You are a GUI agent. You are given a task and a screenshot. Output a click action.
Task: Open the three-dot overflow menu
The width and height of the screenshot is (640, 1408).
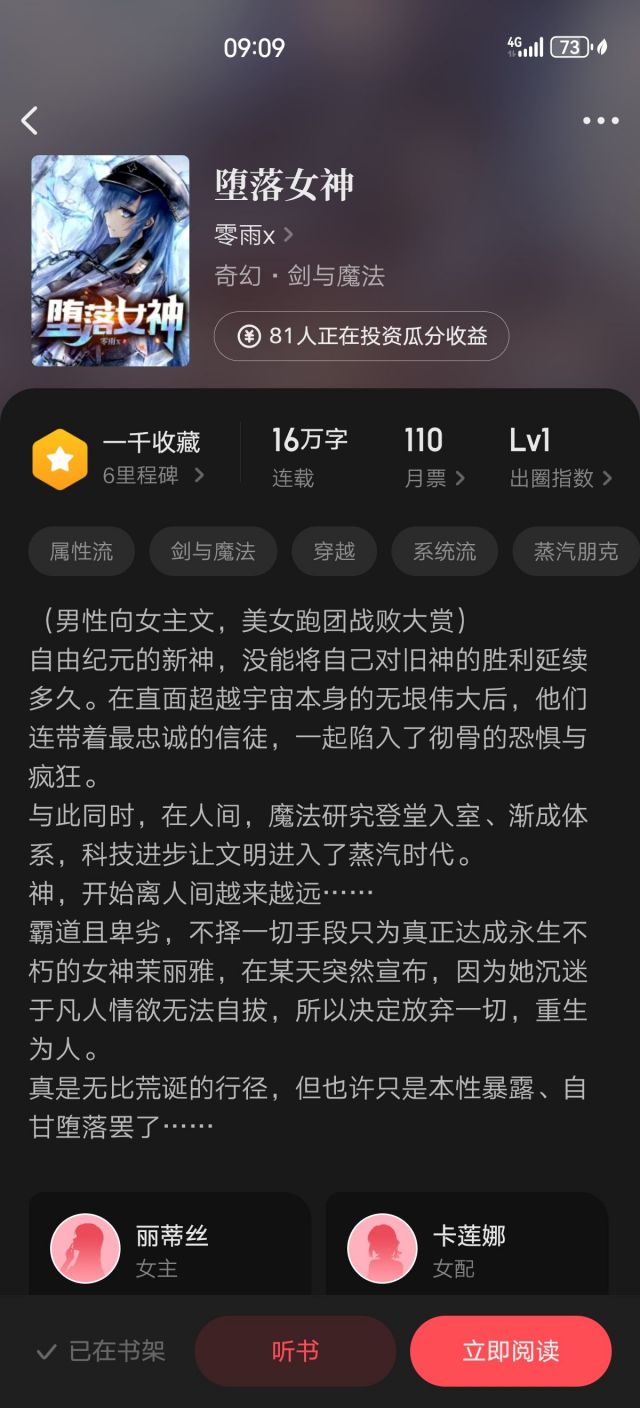pos(600,121)
